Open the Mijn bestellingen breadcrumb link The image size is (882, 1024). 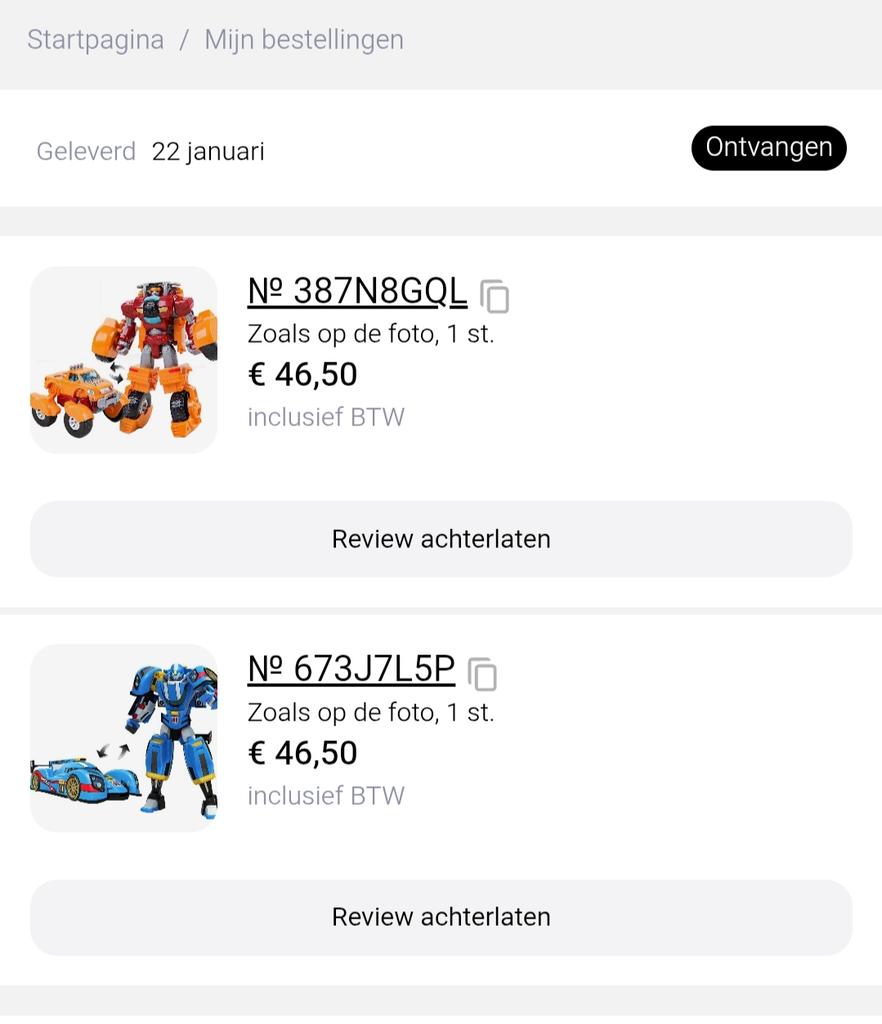pos(304,40)
